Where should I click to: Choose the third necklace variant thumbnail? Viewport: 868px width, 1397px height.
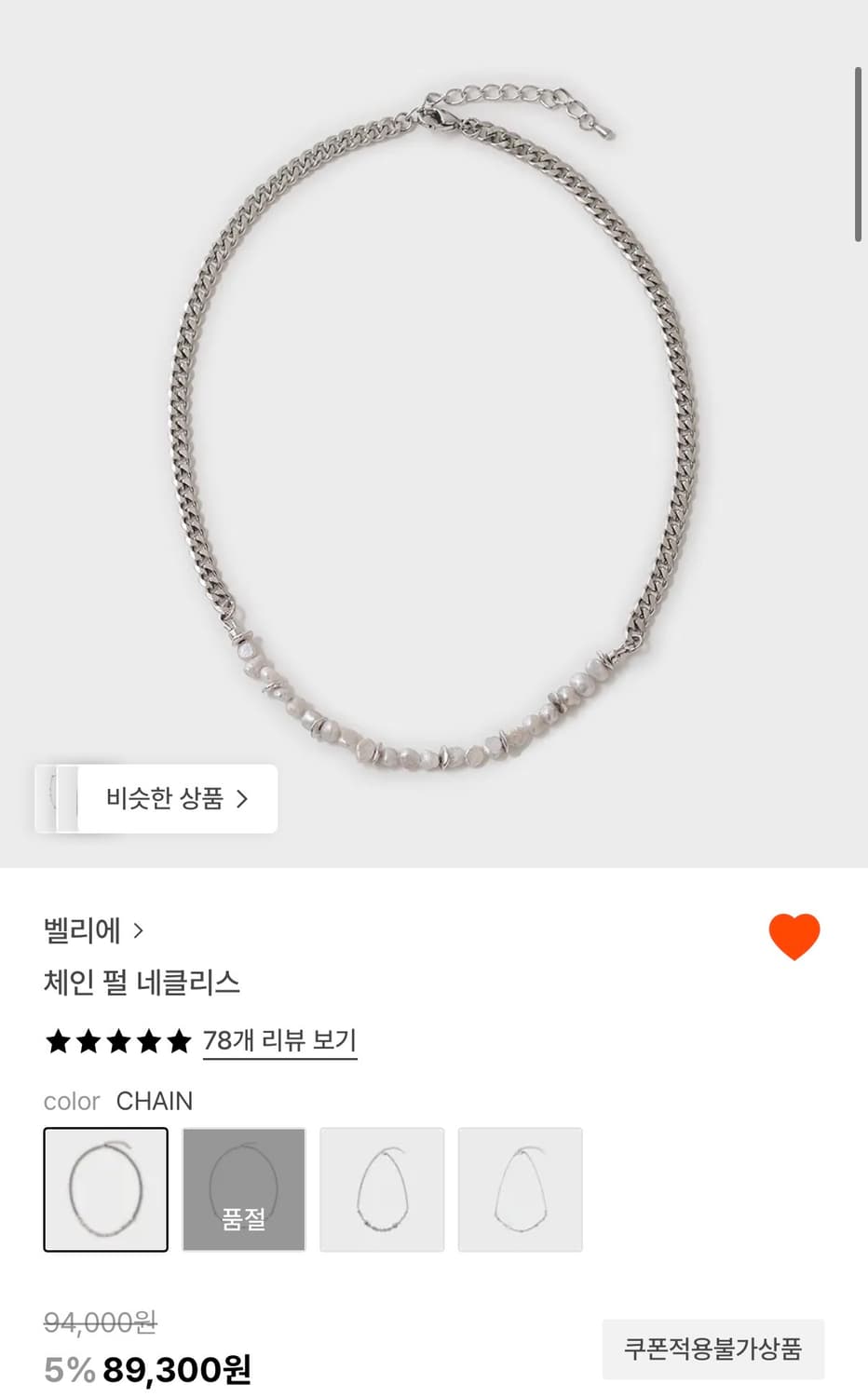[382, 1190]
